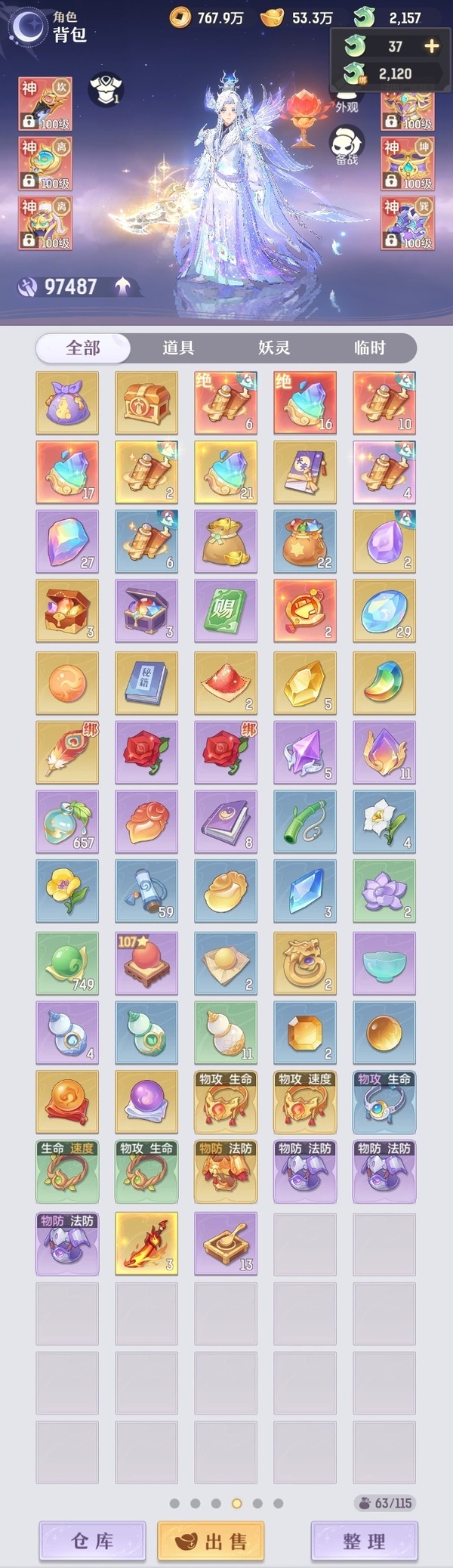Tap the power score upgrade arrow
The width and height of the screenshot is (453, 1568).
pos(123,286)
